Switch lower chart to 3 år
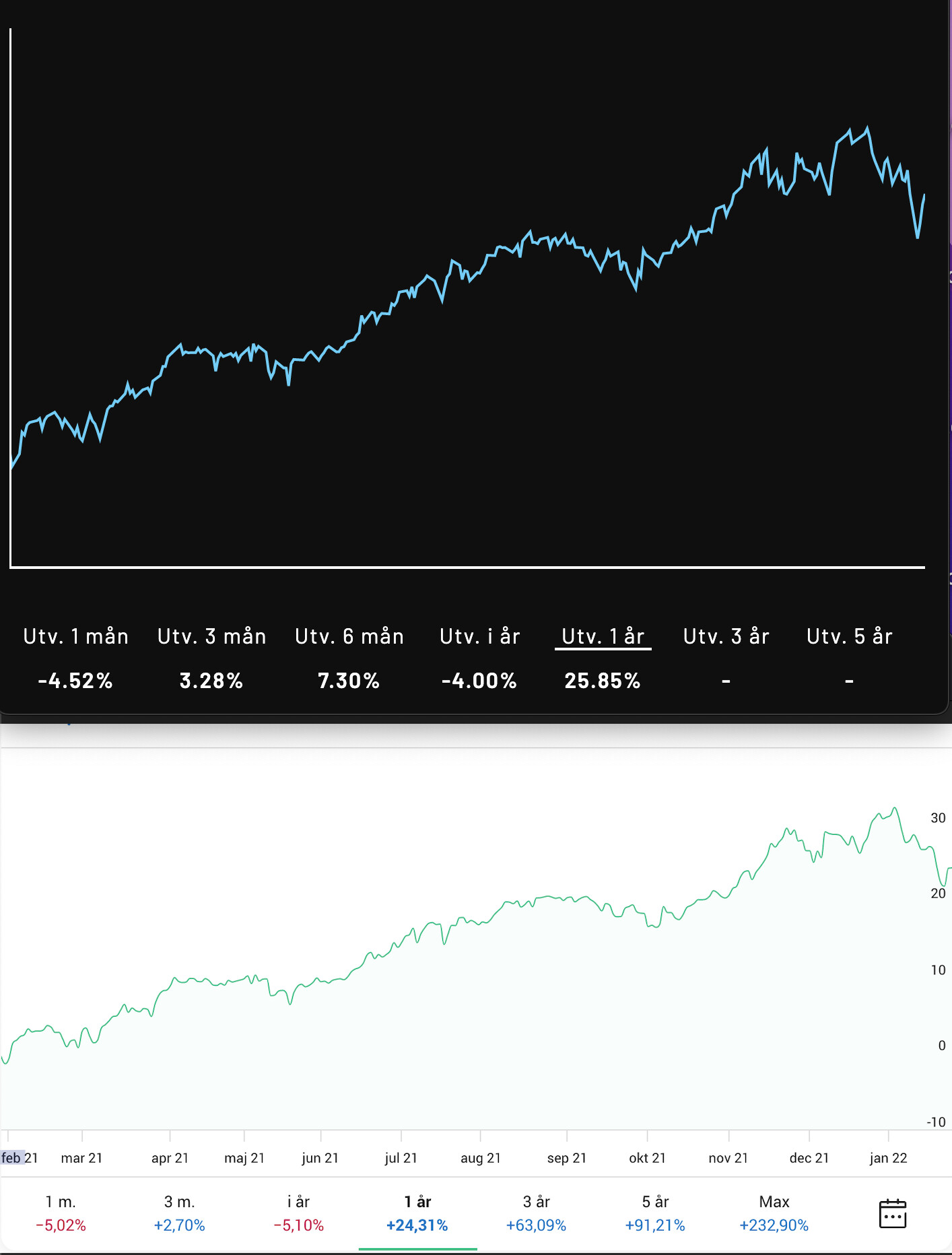 (536, 1213)
